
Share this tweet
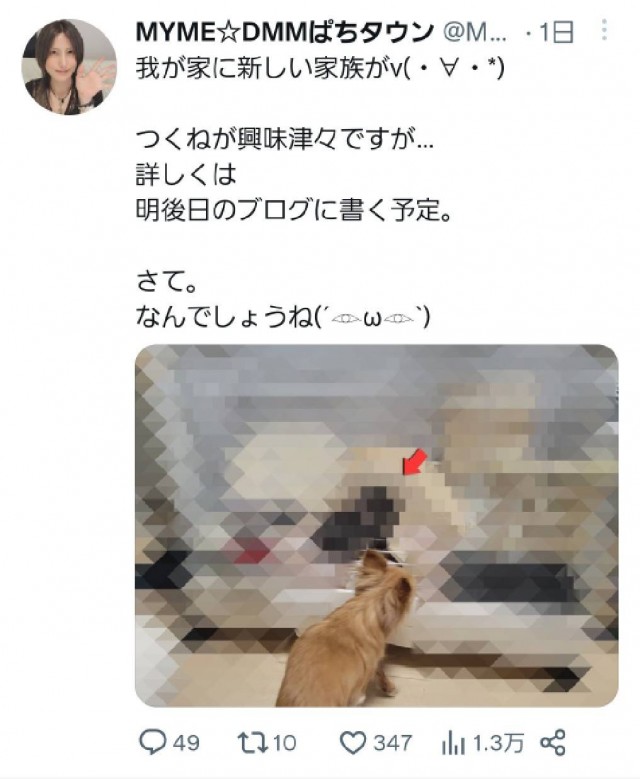[553, 742]
